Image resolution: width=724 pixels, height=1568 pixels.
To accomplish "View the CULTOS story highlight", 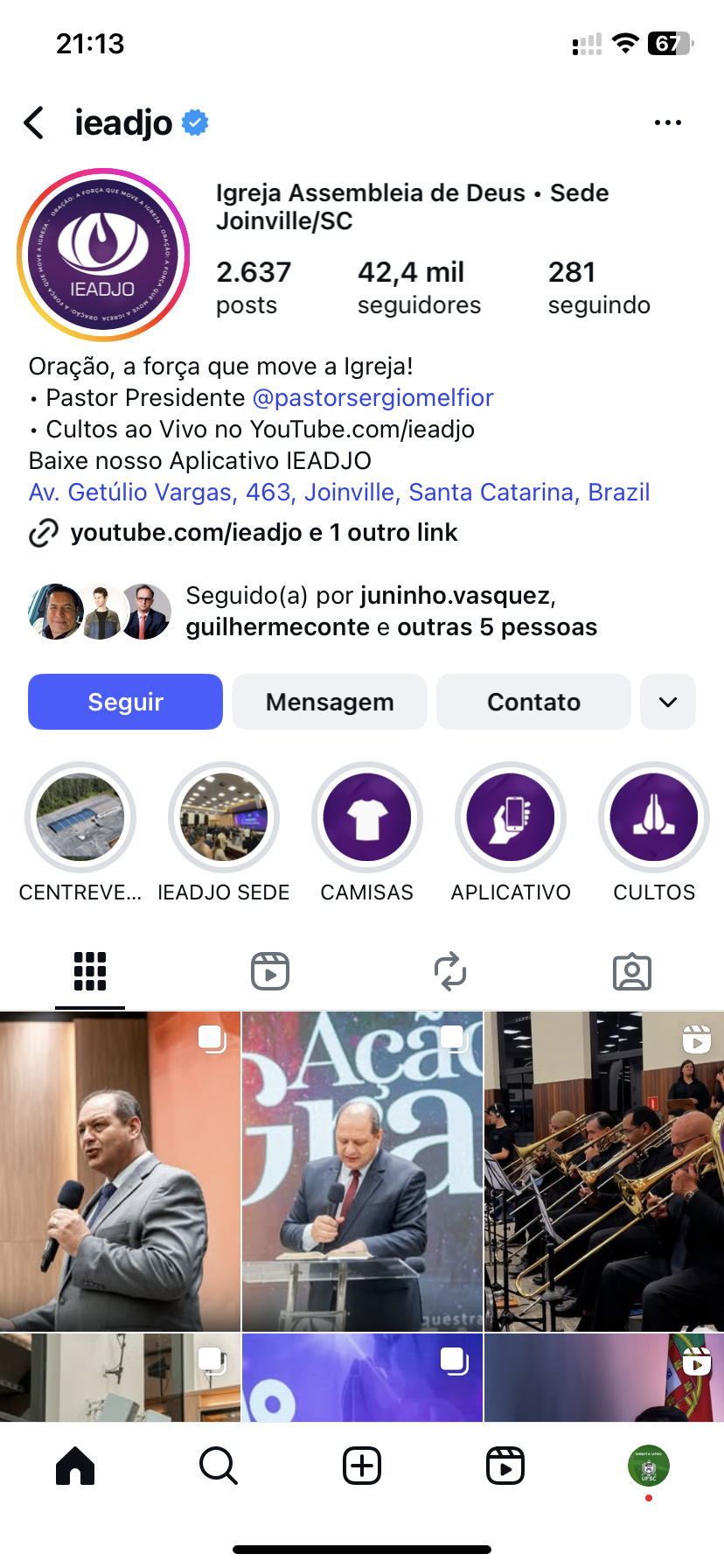I will click(653, 818).
